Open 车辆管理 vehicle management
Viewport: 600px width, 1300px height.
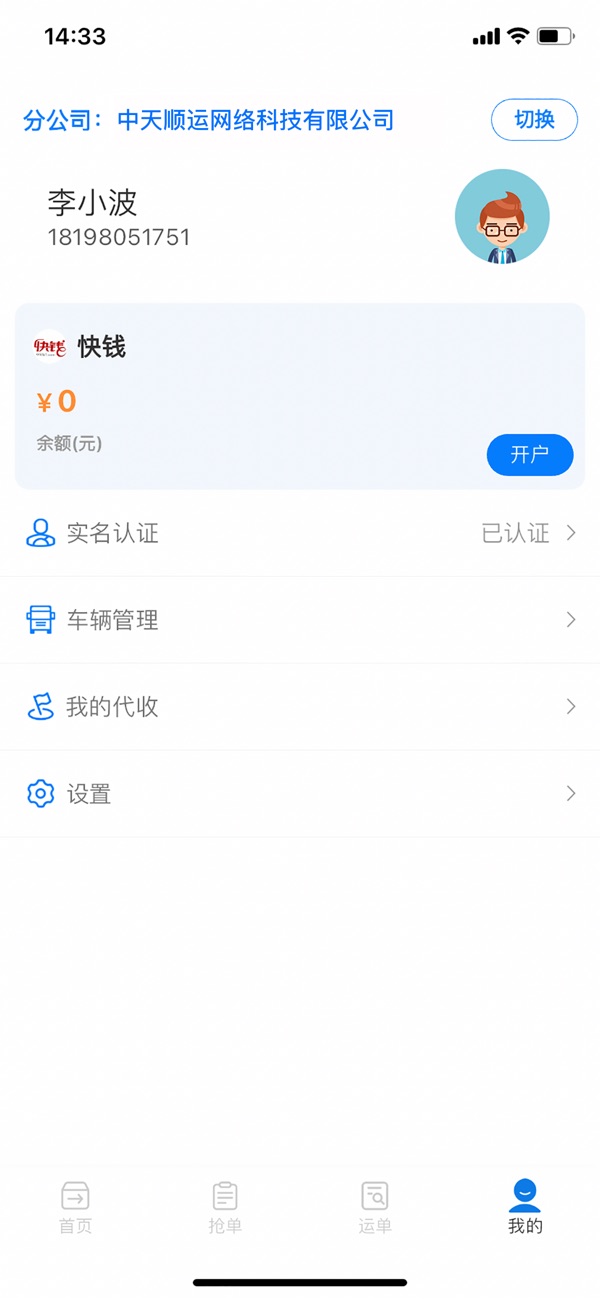click(x=300, y=620)
